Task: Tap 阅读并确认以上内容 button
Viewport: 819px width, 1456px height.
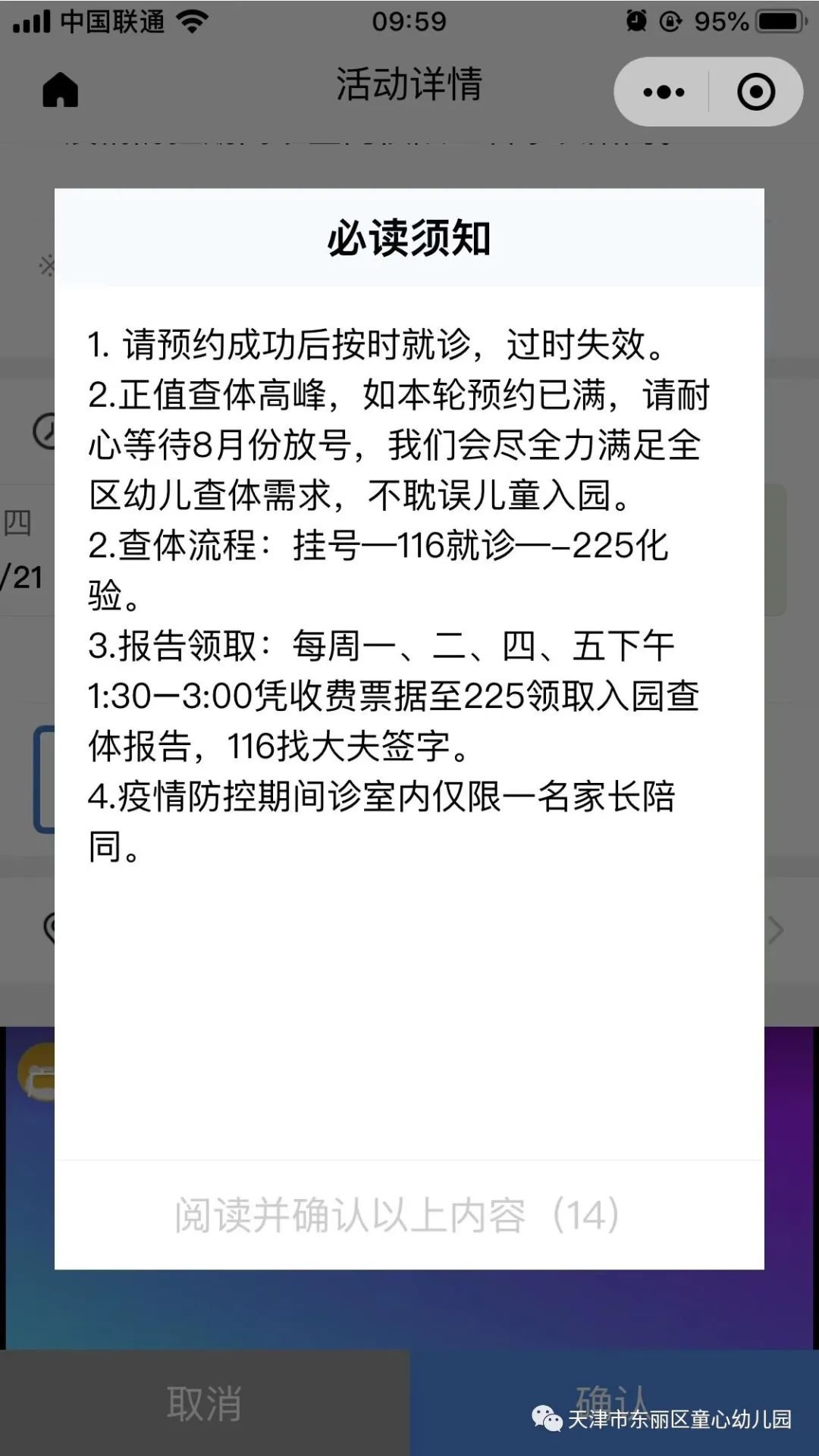Action: (398, 1215)
